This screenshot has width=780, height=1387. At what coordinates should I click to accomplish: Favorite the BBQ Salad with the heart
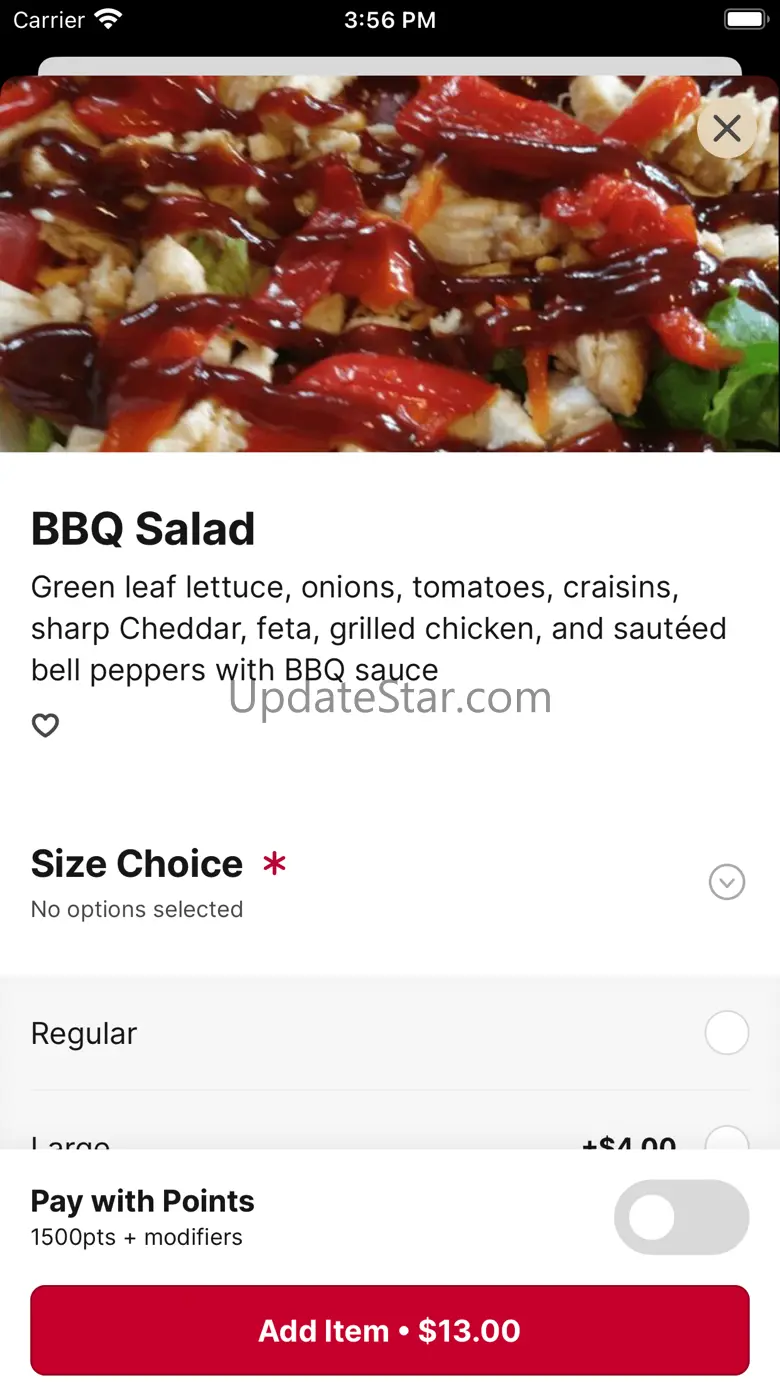(46, 725)
